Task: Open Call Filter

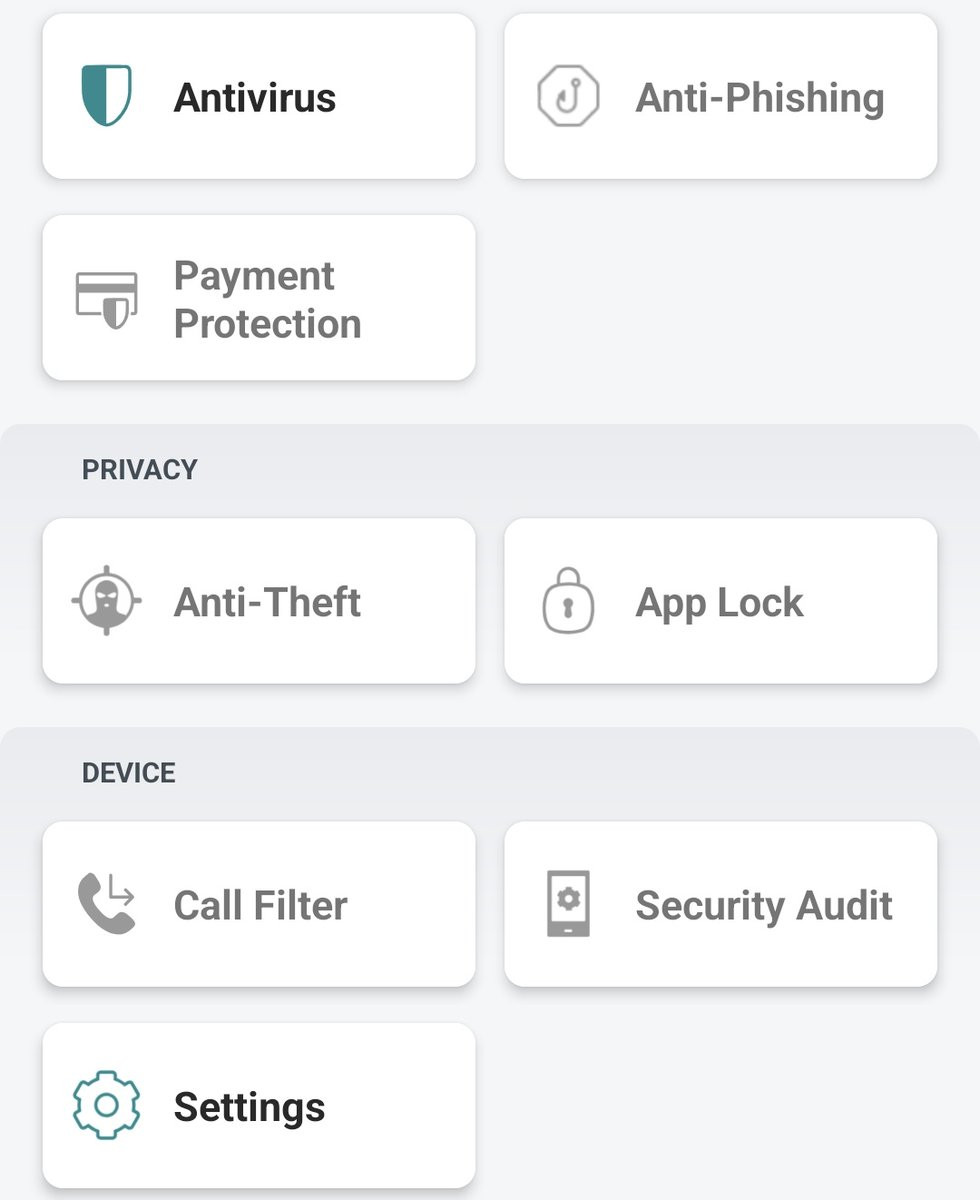Action: click(258, 904)
